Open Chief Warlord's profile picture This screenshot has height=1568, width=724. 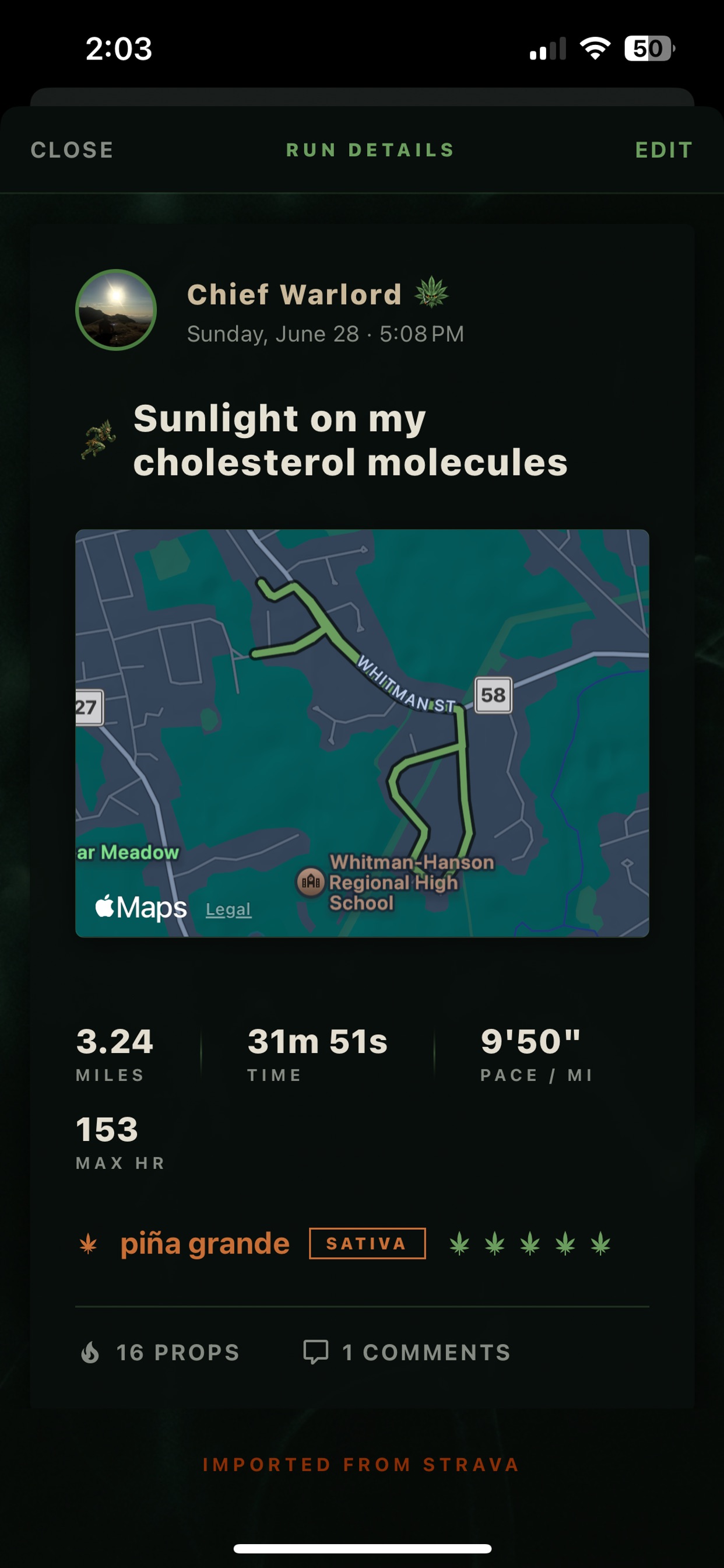pos(115,310)
